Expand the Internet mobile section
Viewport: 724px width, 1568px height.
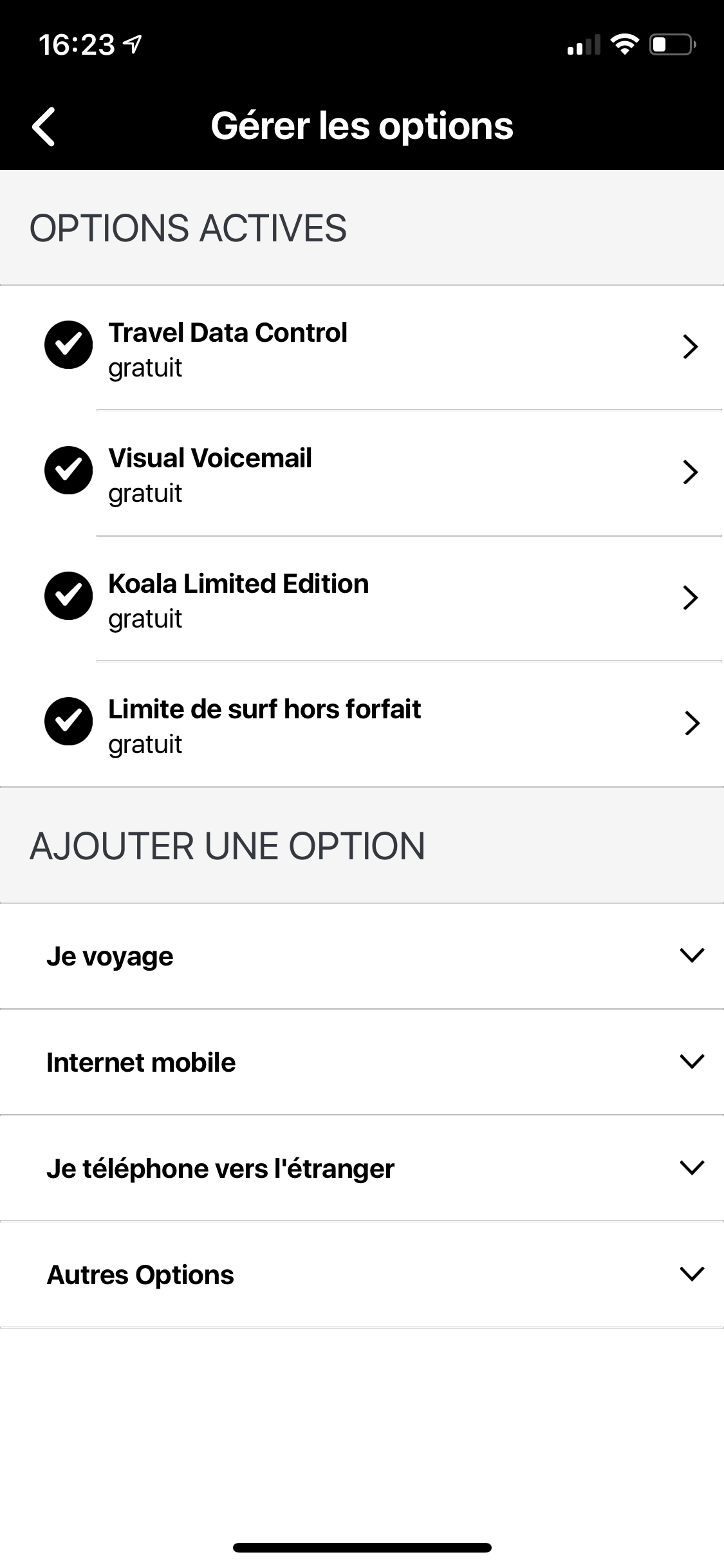point(362,1062)
